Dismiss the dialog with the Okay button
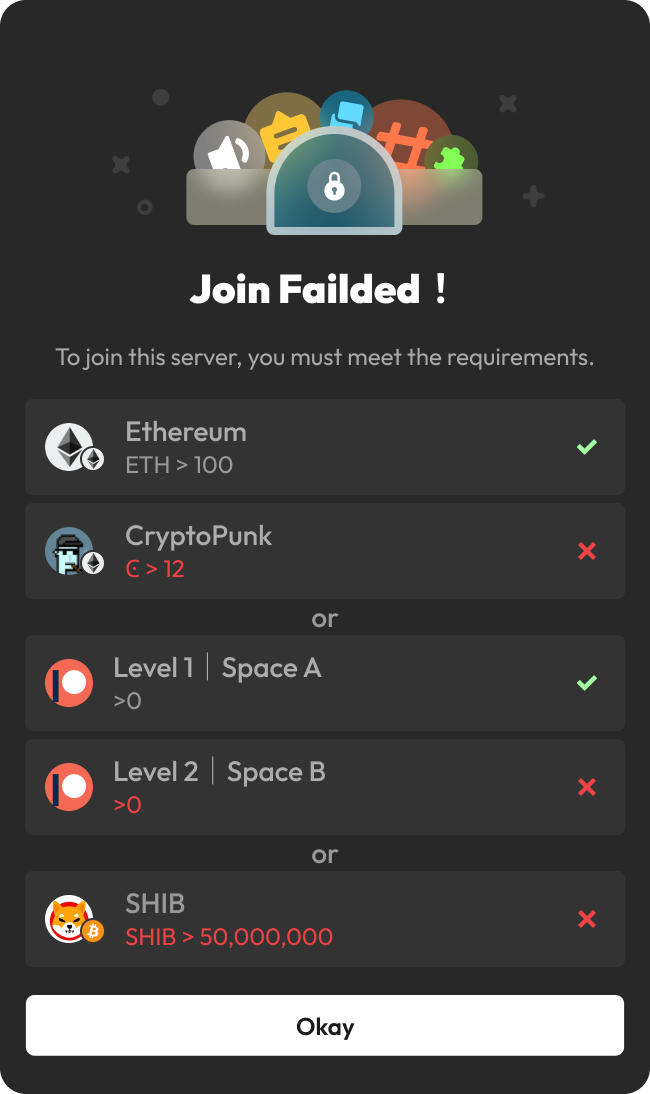Viewport: 650px width, 1094px height. click(325, 1025)
